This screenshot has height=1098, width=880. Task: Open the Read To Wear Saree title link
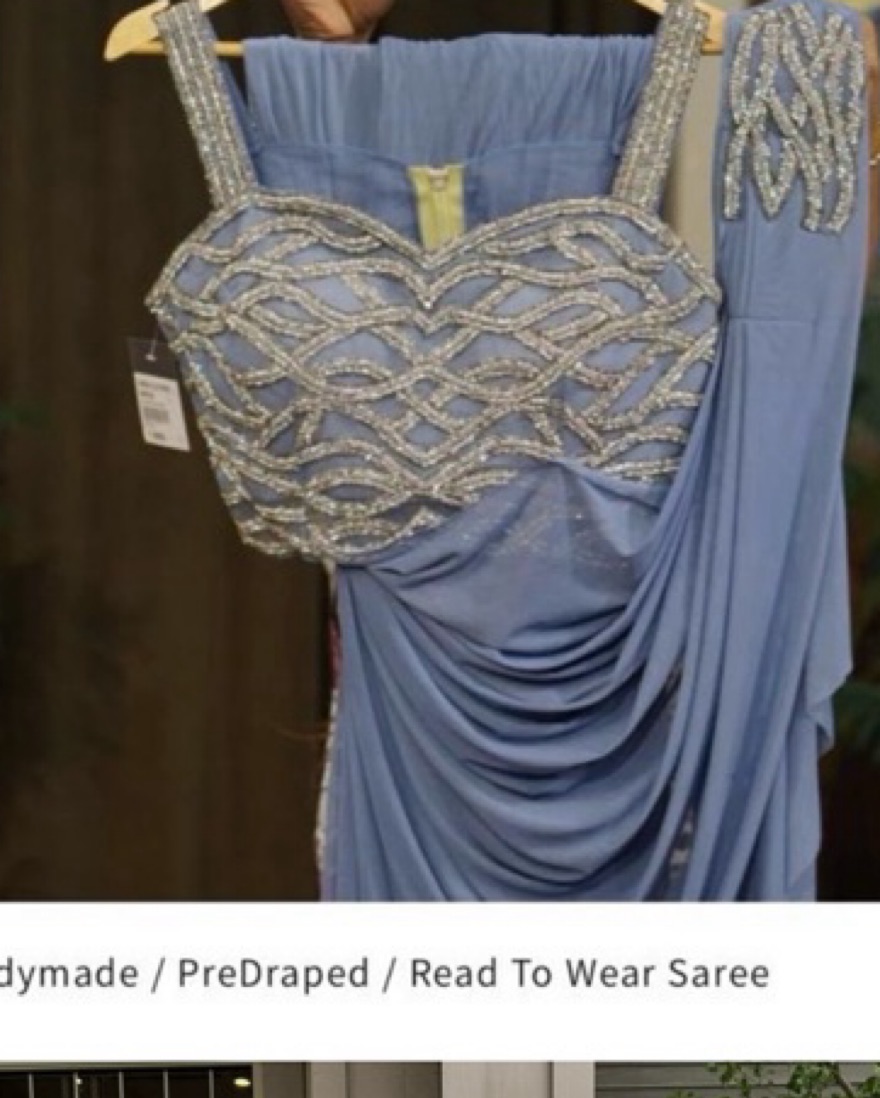coord(385,973)
